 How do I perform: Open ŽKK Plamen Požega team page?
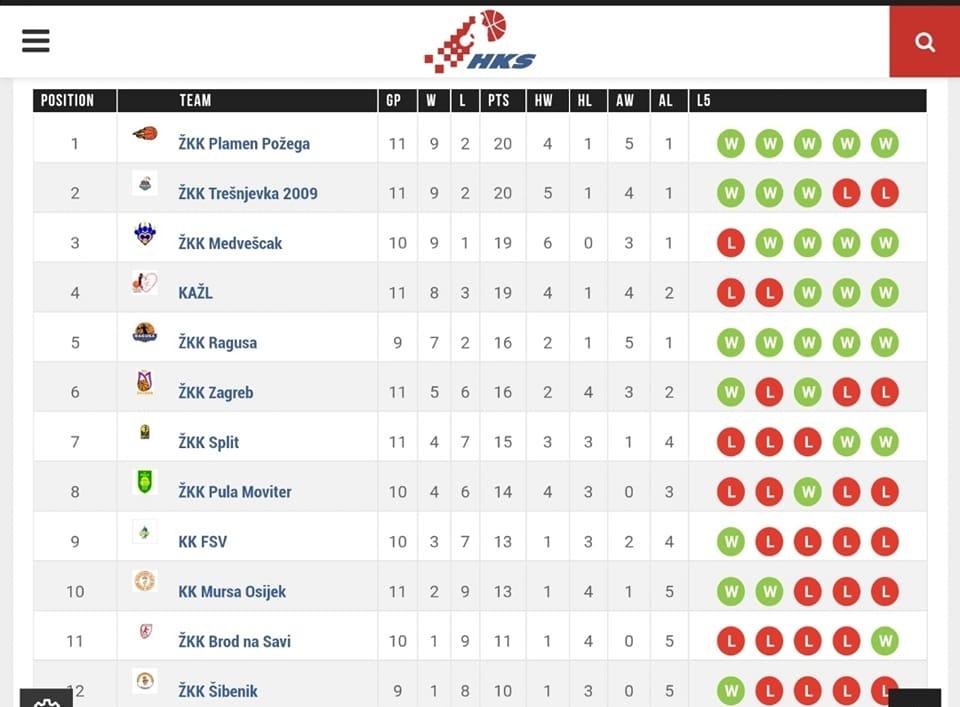tap(244, 143)
